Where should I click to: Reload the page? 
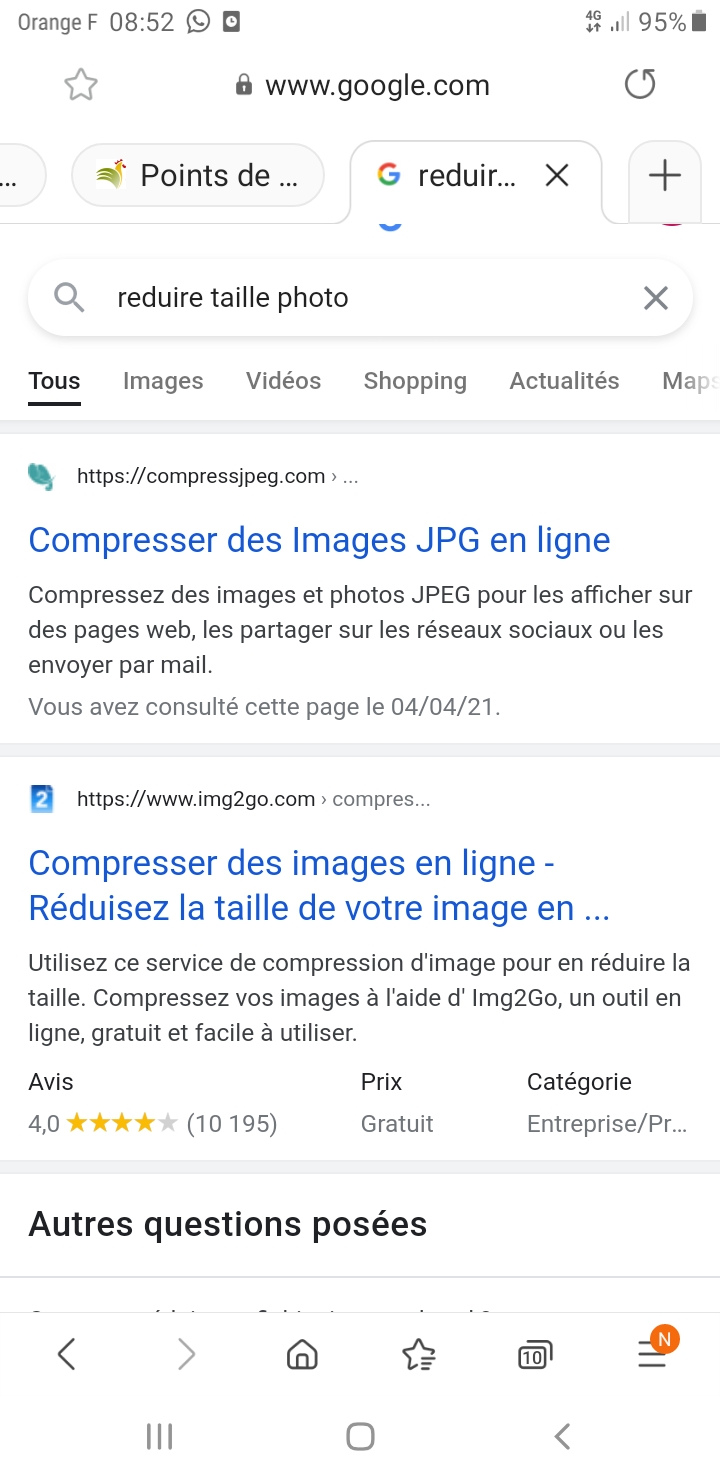pos(640,85)
